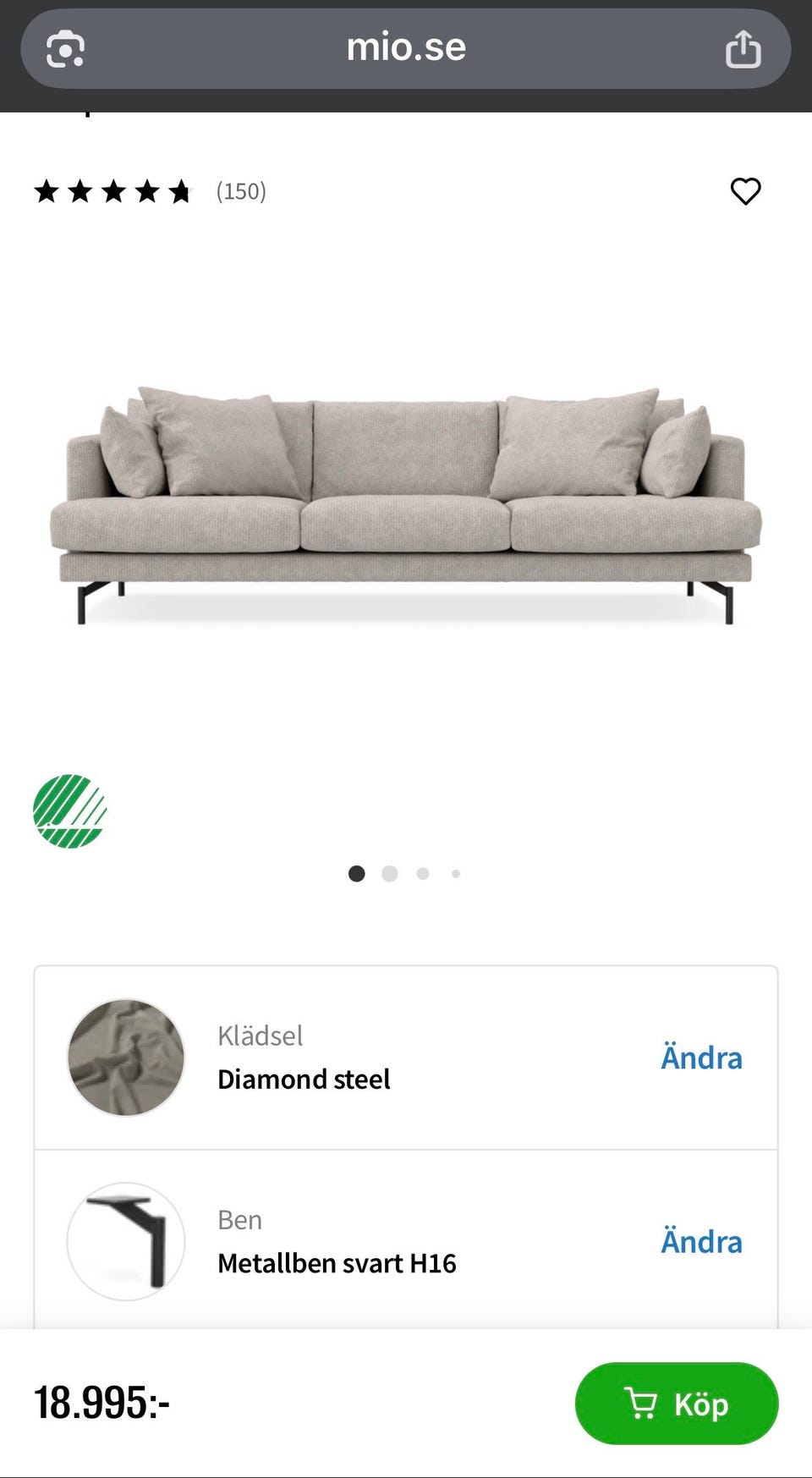
Task: Tap the sofa product photo
Action: 406,499
